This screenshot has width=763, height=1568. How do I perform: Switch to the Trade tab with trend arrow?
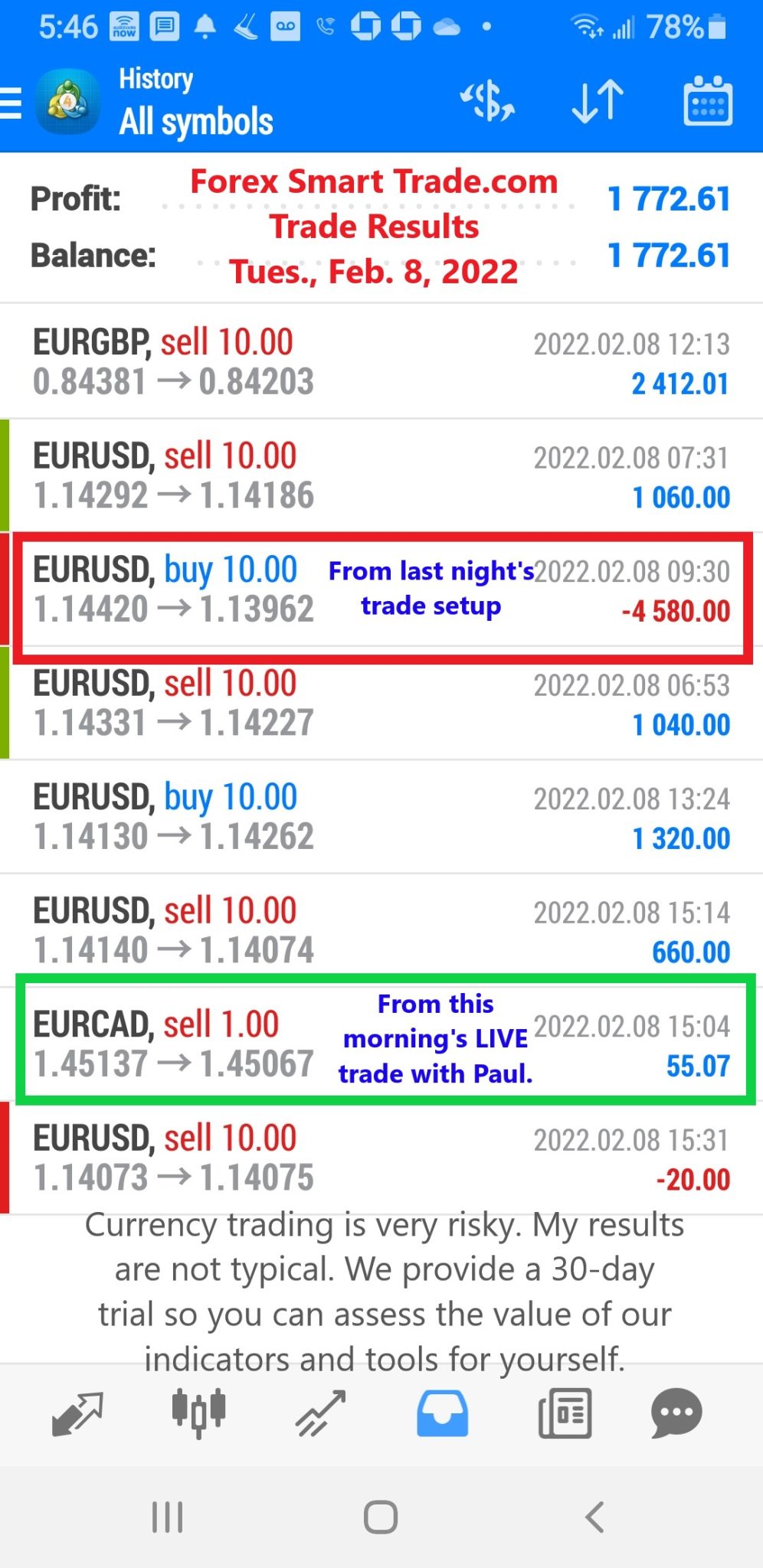[x=321, y=1413]
